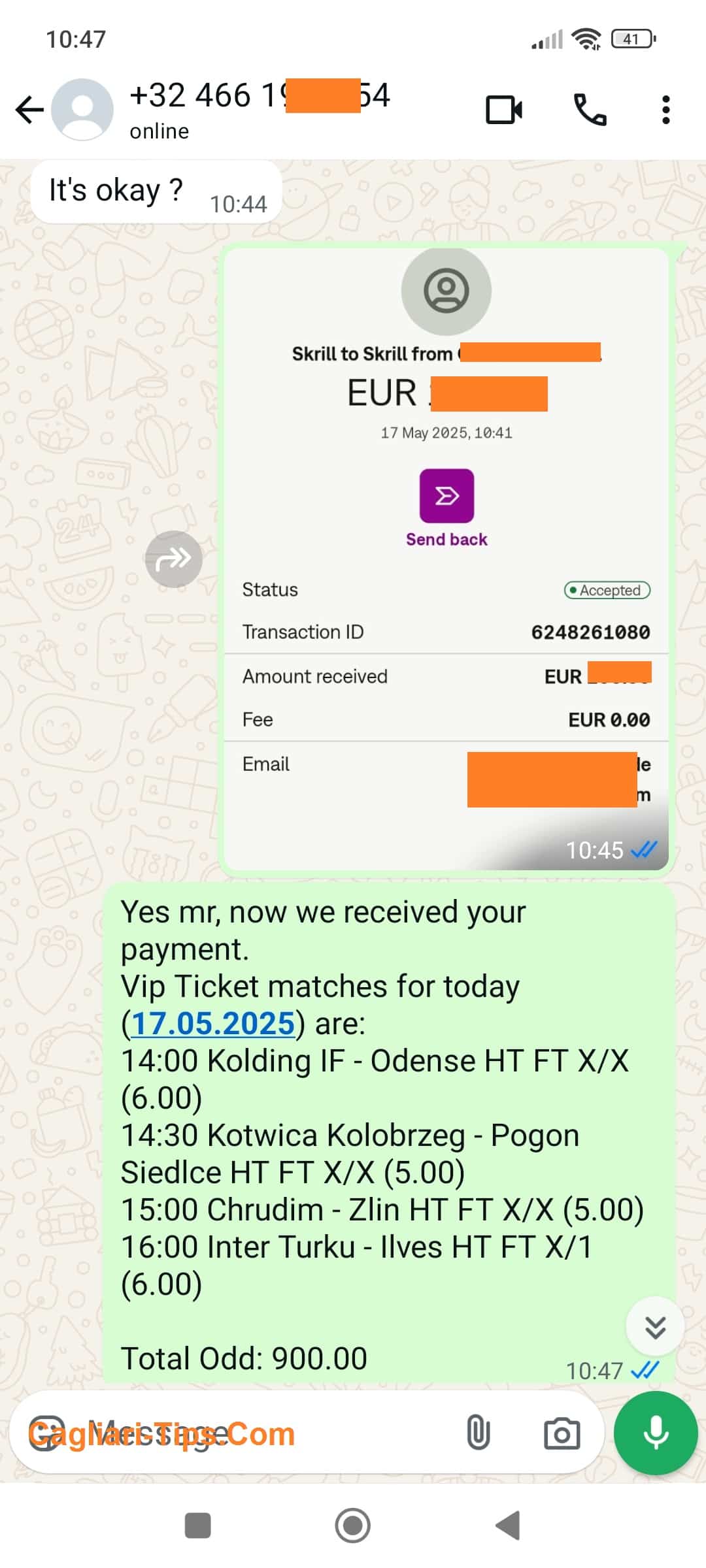
Task: Start a video call
Action: (x=504, y=110)
